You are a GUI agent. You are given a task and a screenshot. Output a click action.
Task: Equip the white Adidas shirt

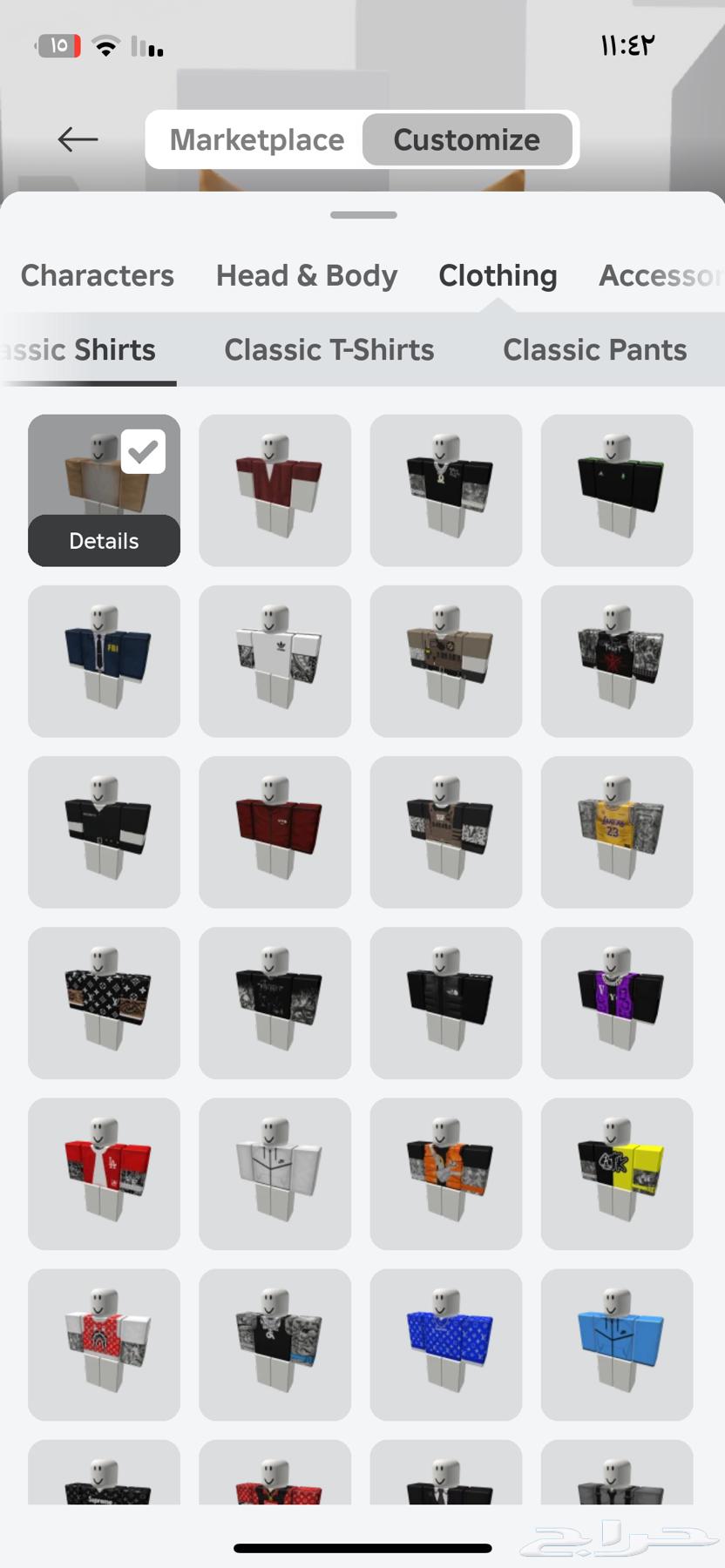point(274,660)
